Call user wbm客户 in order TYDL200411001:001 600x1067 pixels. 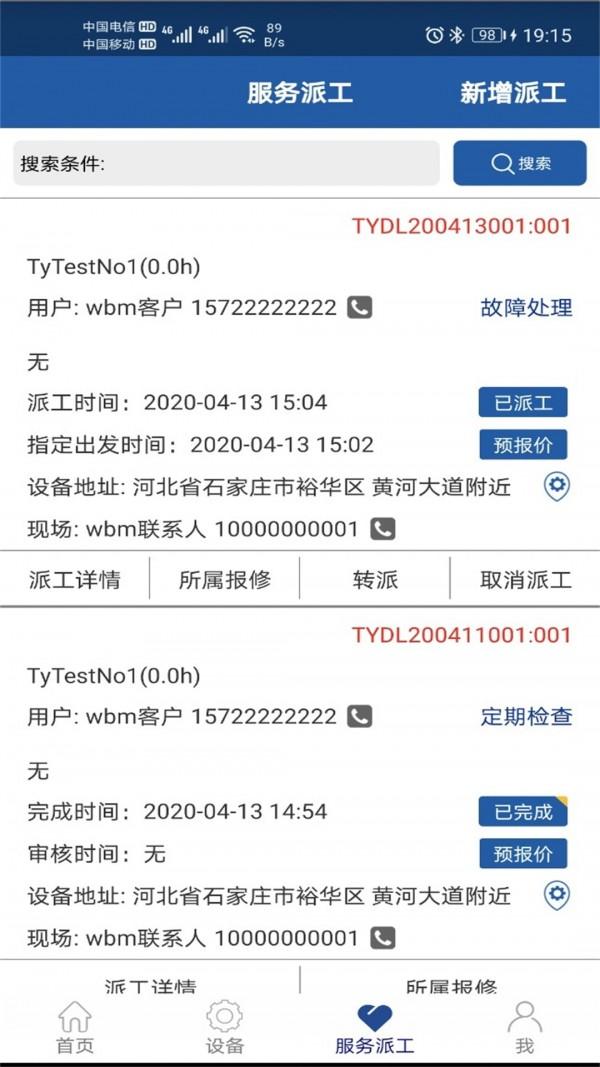pyautogui.click(x=360, y=716)
